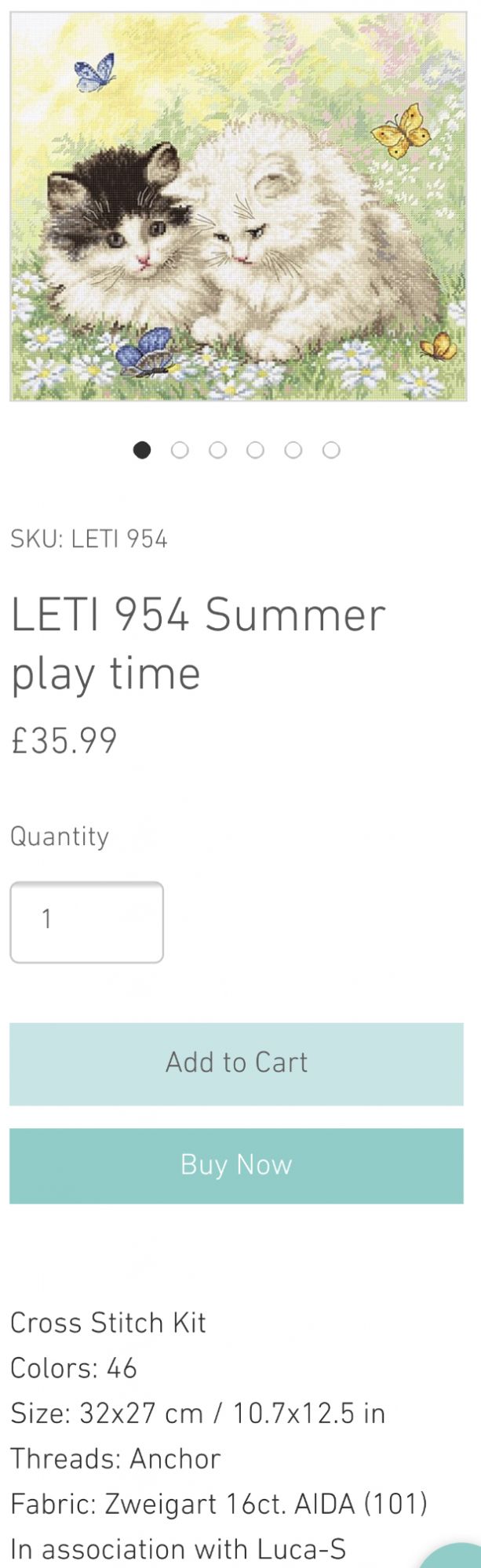Jump to the third image dot
481x1568 pixels.
tap(217, 450)
